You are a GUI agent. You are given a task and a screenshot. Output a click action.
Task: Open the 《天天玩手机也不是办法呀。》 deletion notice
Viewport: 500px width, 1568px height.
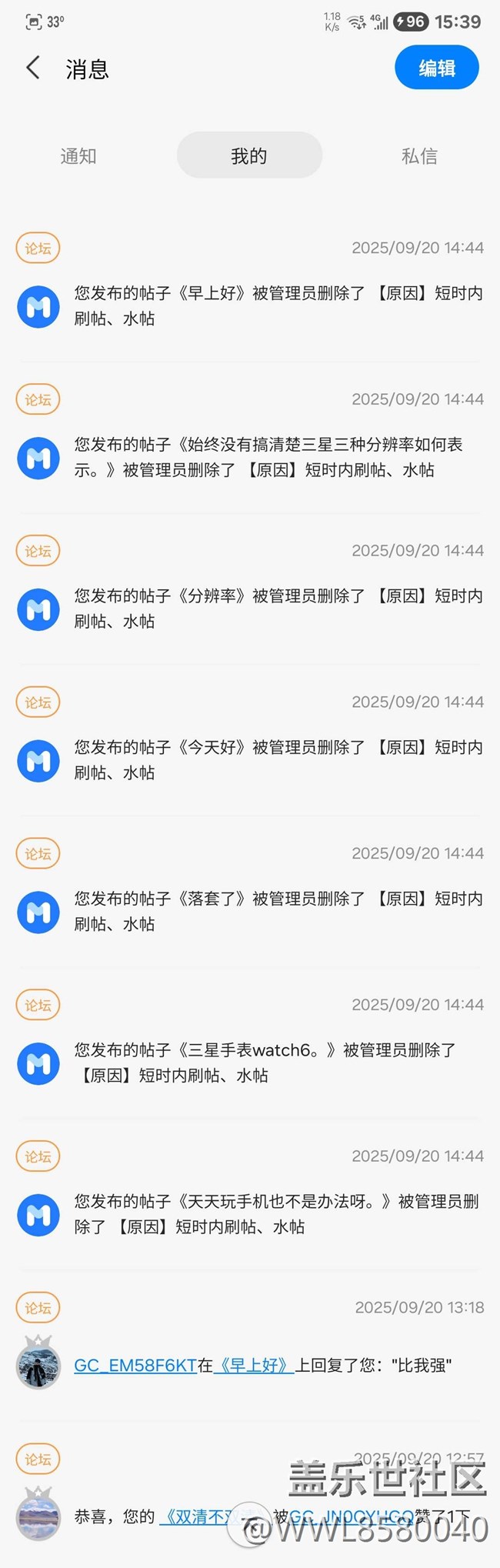click(x=275, y=1214)
